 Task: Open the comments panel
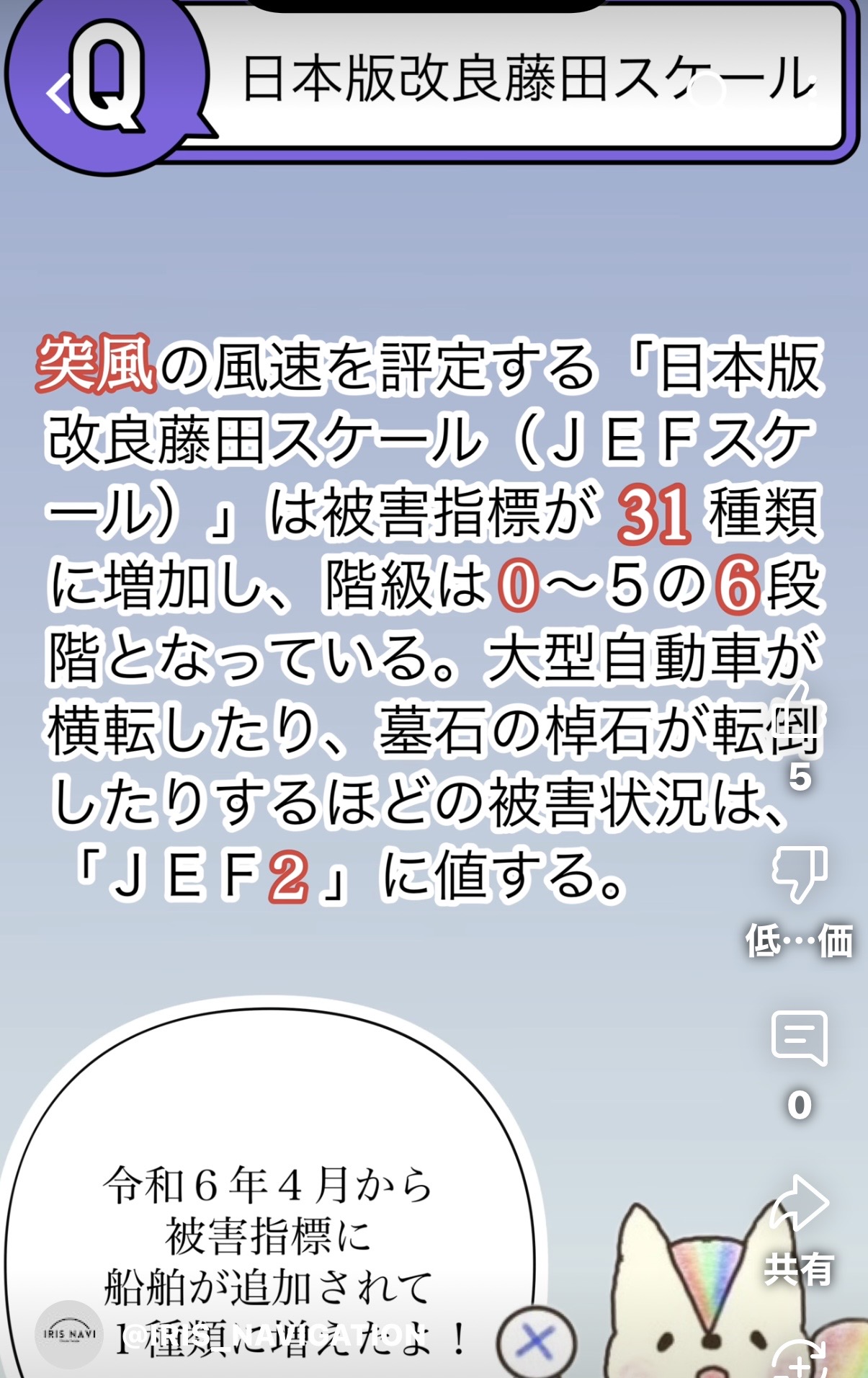(800, 1038)
